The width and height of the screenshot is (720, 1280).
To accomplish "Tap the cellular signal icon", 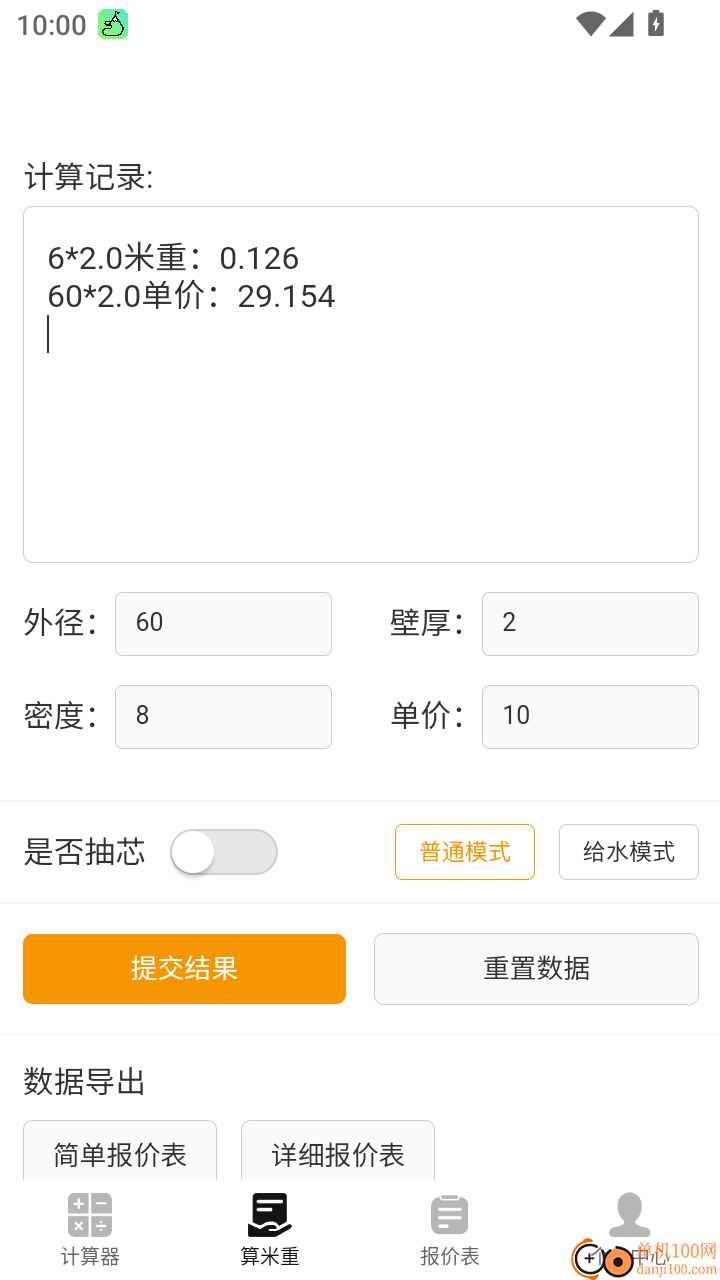I will [620, 24].
